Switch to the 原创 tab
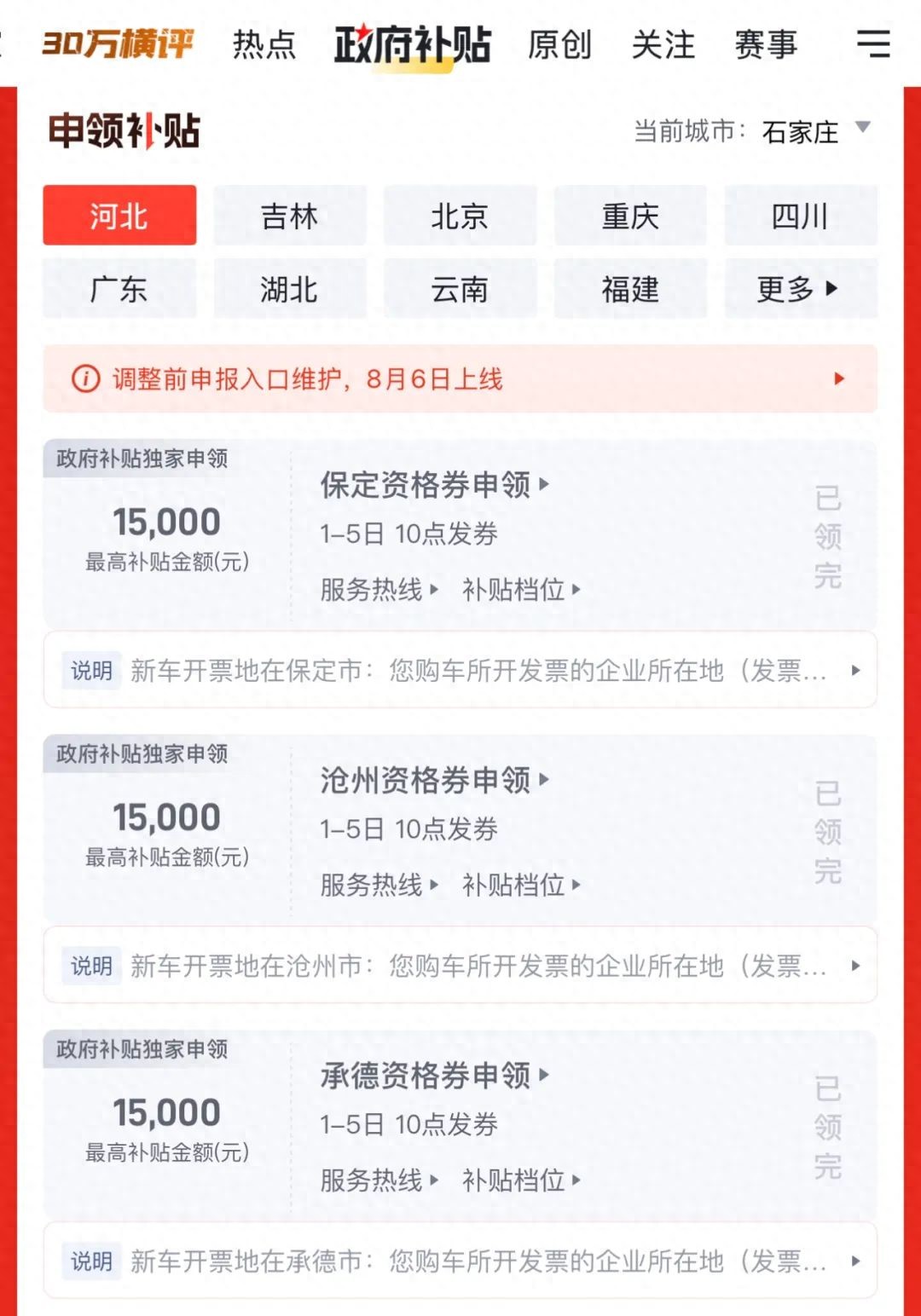Image resolution: width=921 pixels, height=1316 pixels. [x=559, y=44]
